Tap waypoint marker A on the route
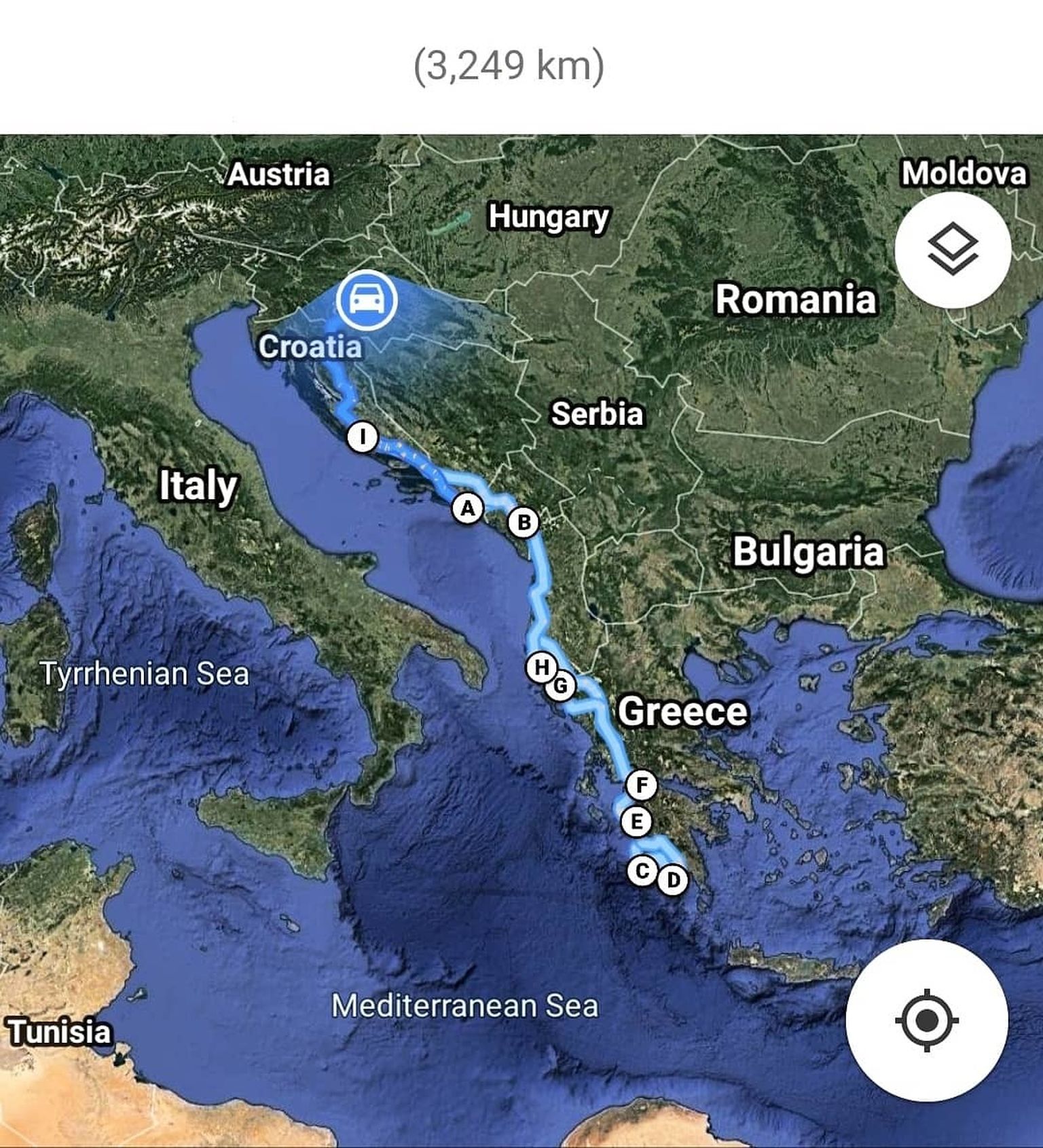This screenshot has width=1043, height=1148. [x=468, y=508]
